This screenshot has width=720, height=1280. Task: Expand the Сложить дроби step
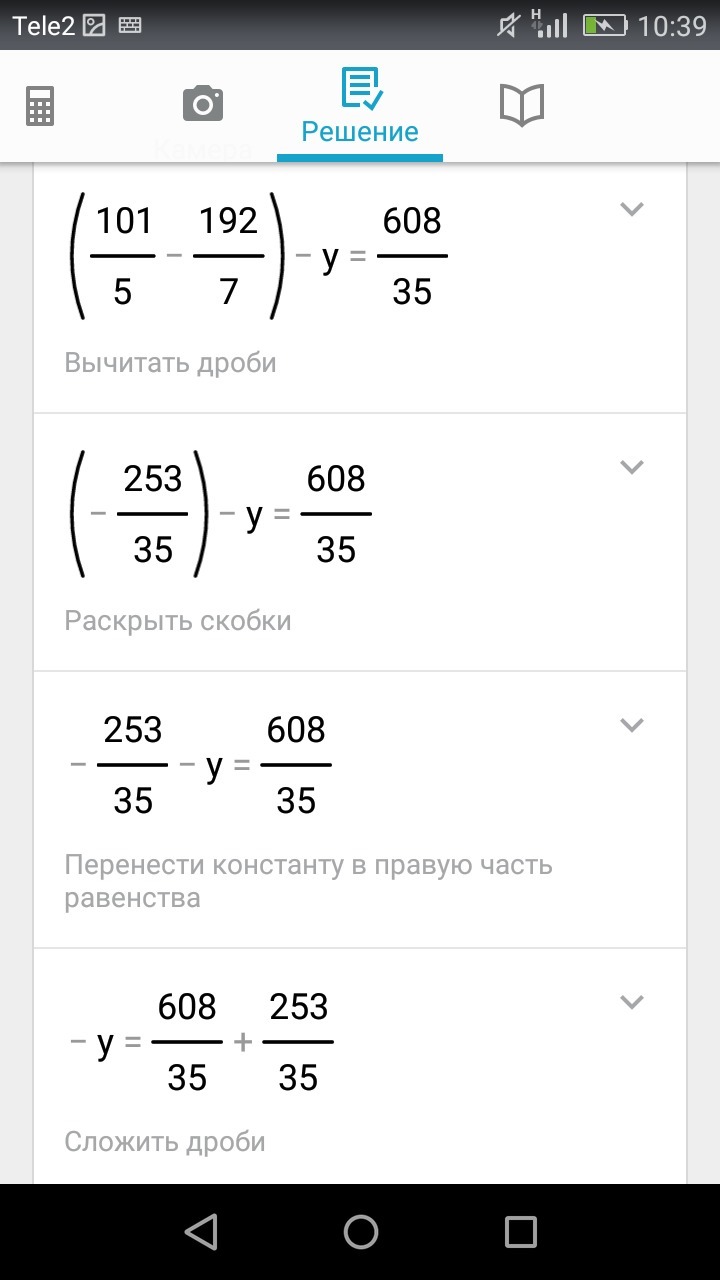tap(631, 1002)
